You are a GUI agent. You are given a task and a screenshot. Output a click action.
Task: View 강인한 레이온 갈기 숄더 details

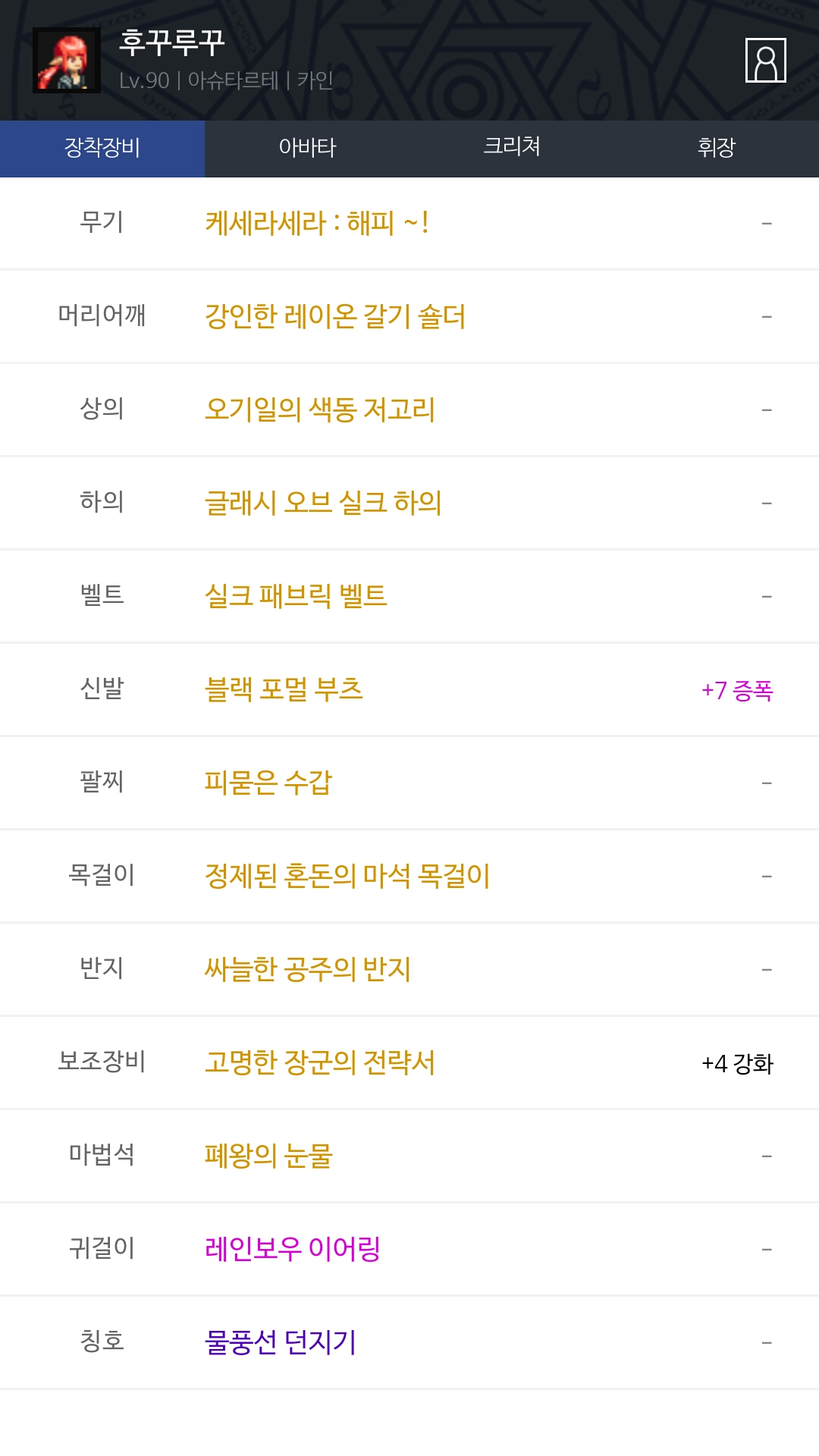pyautogui.click(x=335, y=317)
